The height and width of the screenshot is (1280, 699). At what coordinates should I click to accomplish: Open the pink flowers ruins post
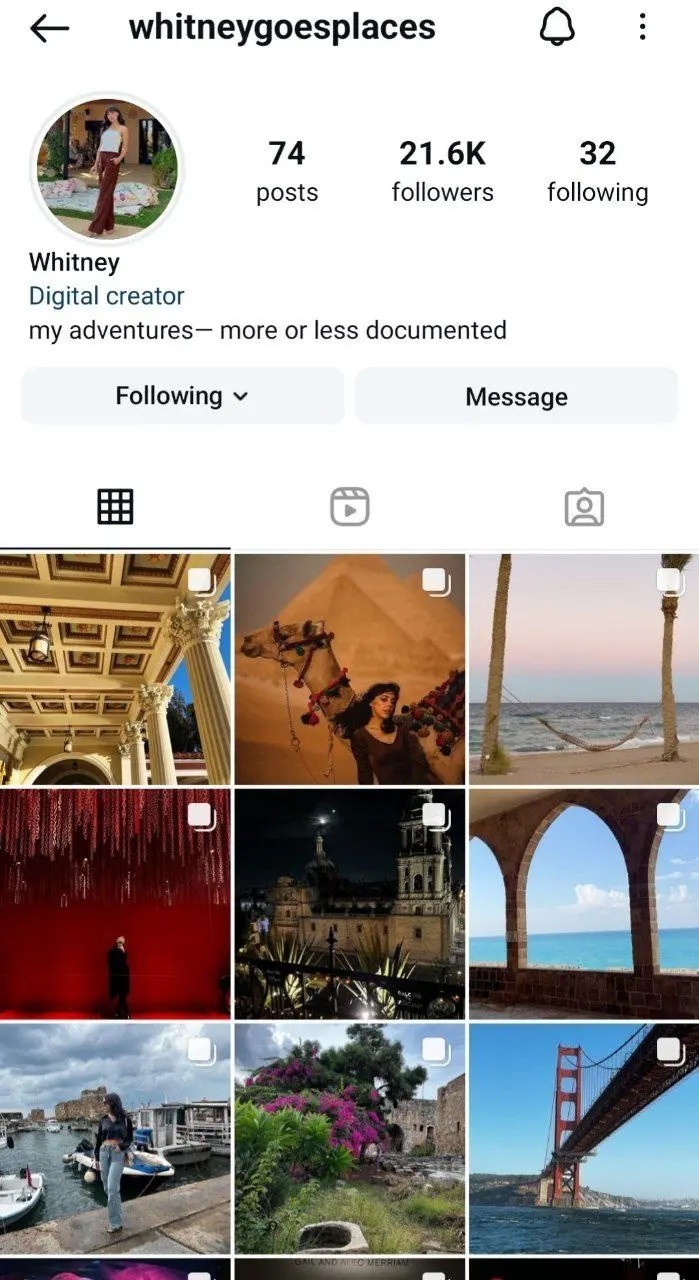(350, 1138)
